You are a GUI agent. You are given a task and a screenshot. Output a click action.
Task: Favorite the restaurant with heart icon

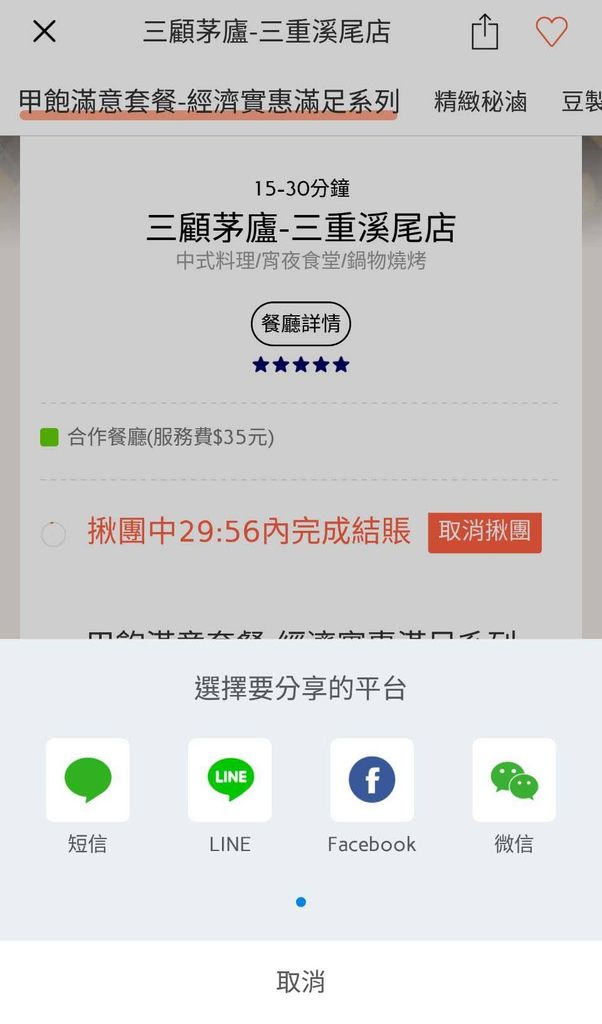(x=552, y=31)
